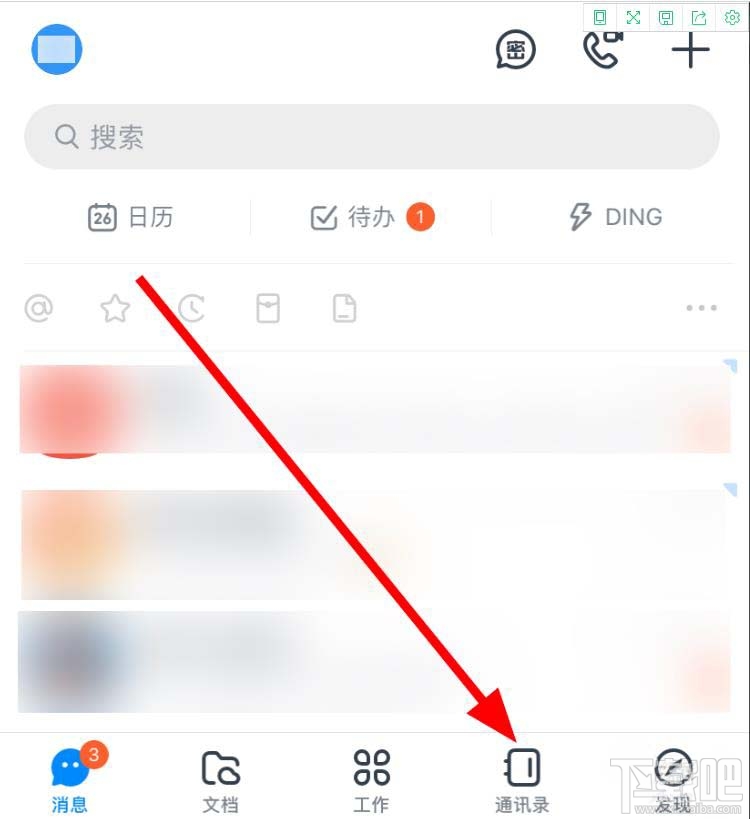Open the plus add menu
The height and width of the screenshot is (819, 750).
690,50
